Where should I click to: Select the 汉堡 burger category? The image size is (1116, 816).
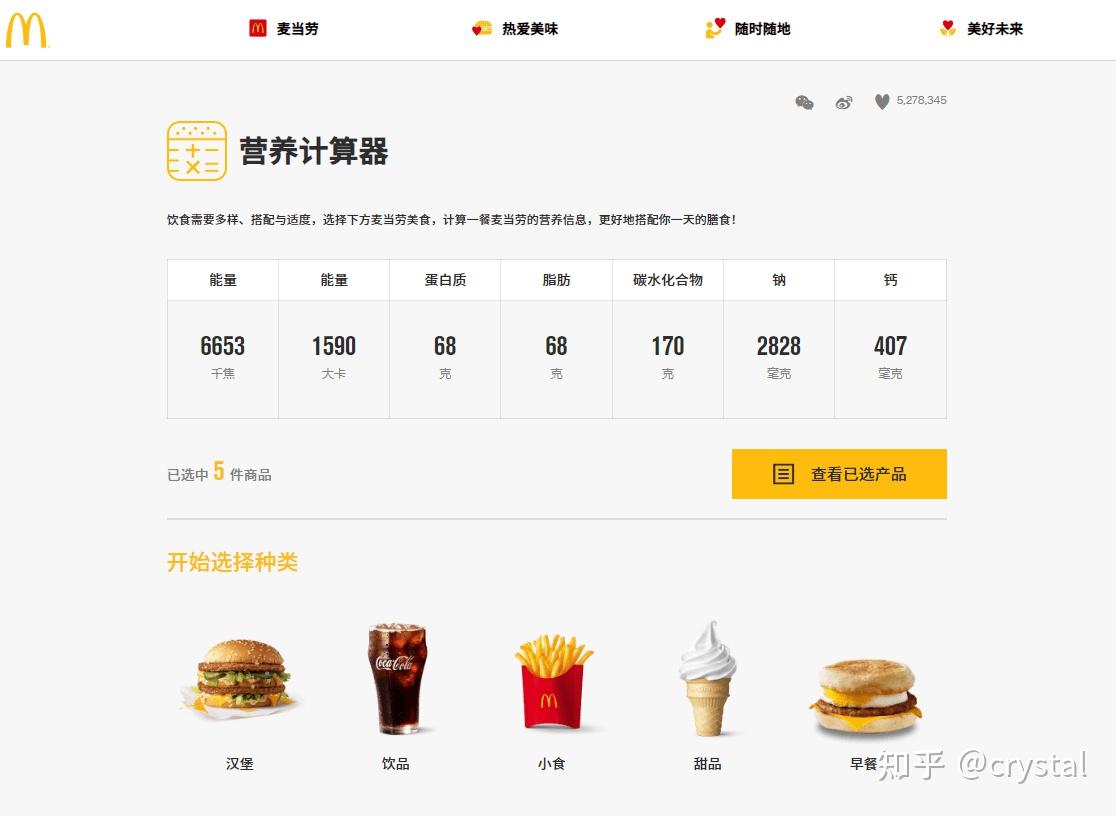click(x=239, y=689)
